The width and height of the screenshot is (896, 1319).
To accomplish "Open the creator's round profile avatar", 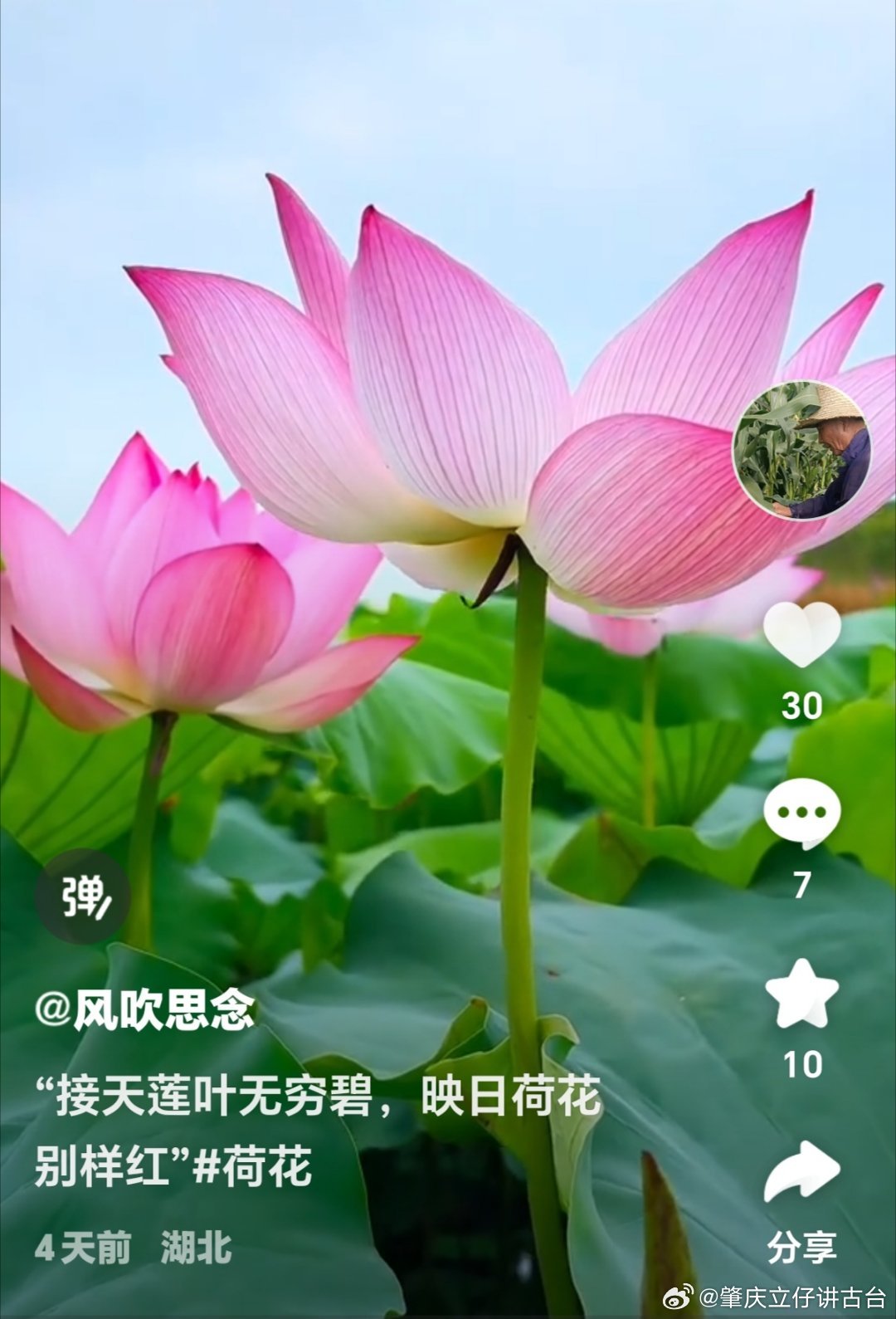I will pos(801,451).
